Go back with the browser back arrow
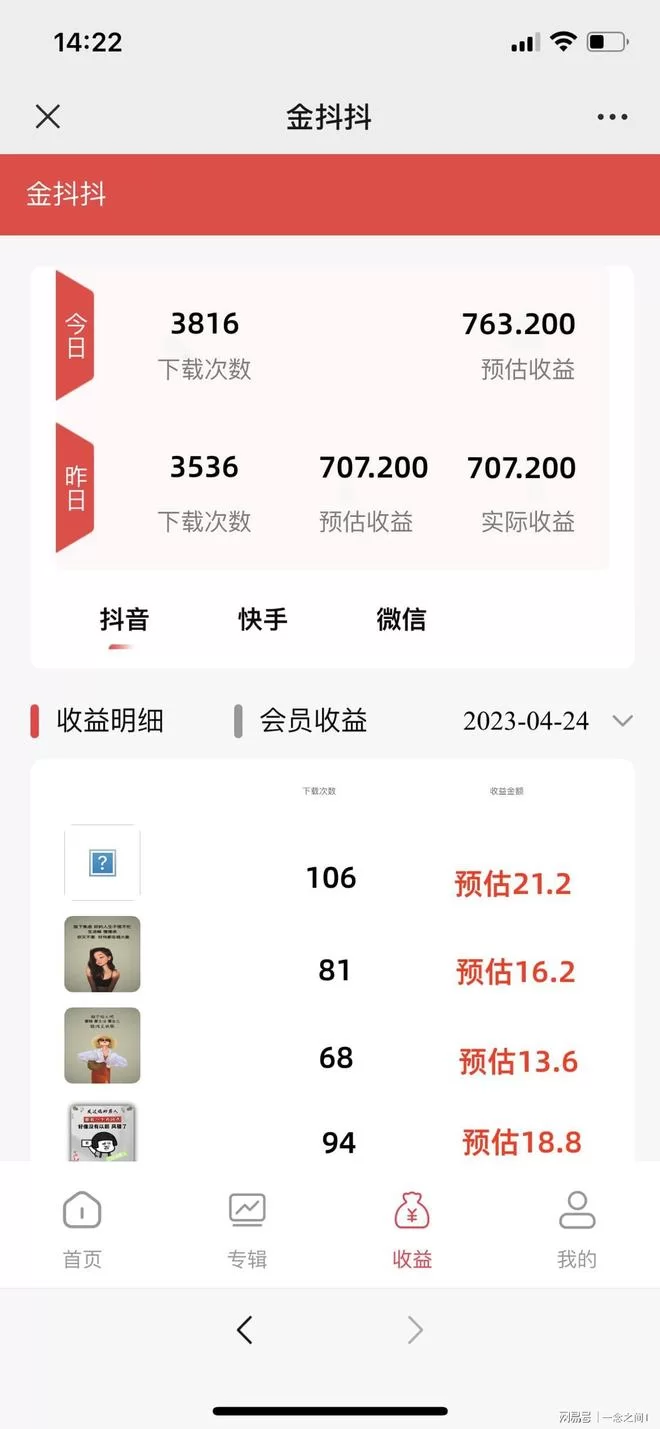This screenshot has width=660, height=1429. [x=245, y=1329]
